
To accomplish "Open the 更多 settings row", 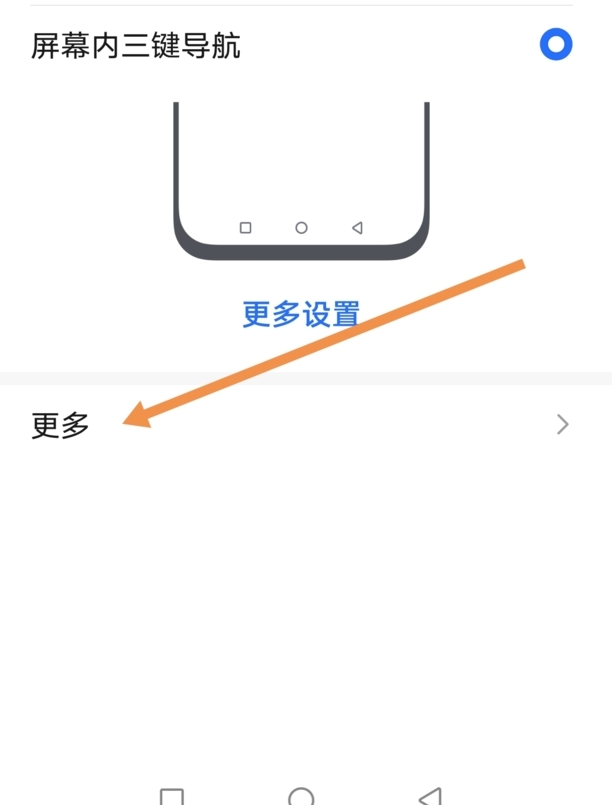I will point(300,425).
